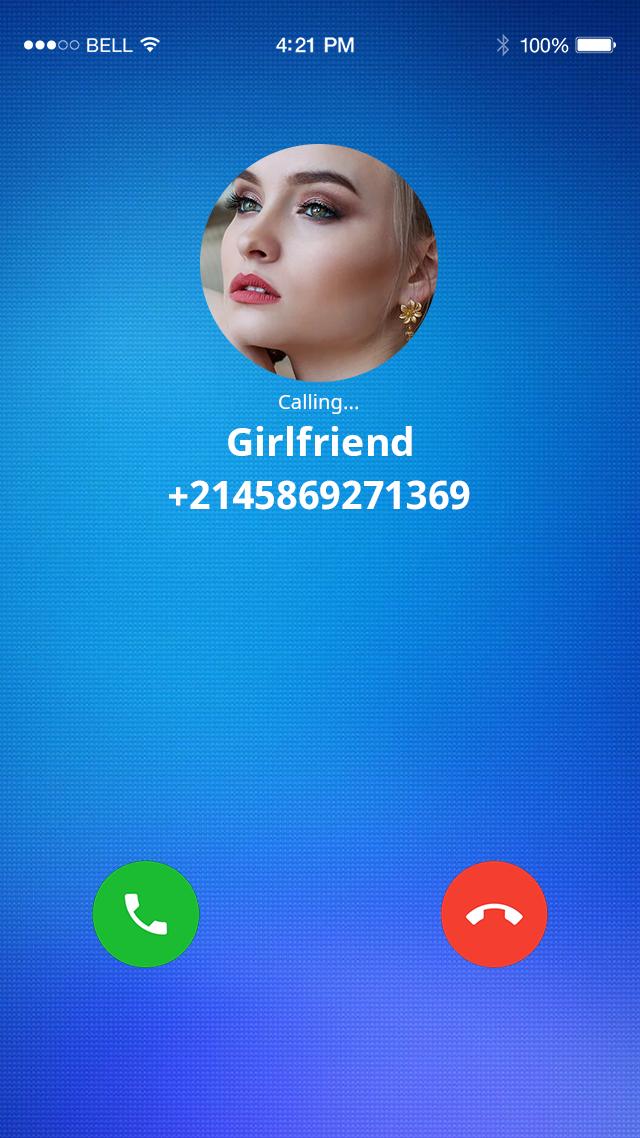Decline the incoming call with red button

pyautogui.click(x=494, y=914)
